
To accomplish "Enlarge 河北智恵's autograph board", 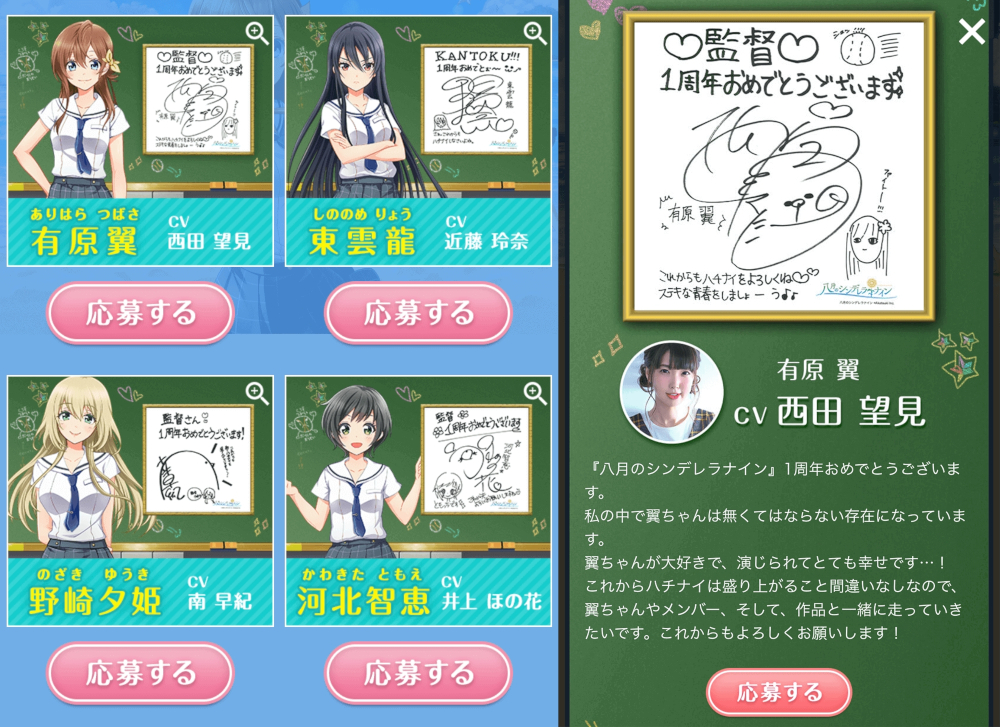I will (535, 392).
